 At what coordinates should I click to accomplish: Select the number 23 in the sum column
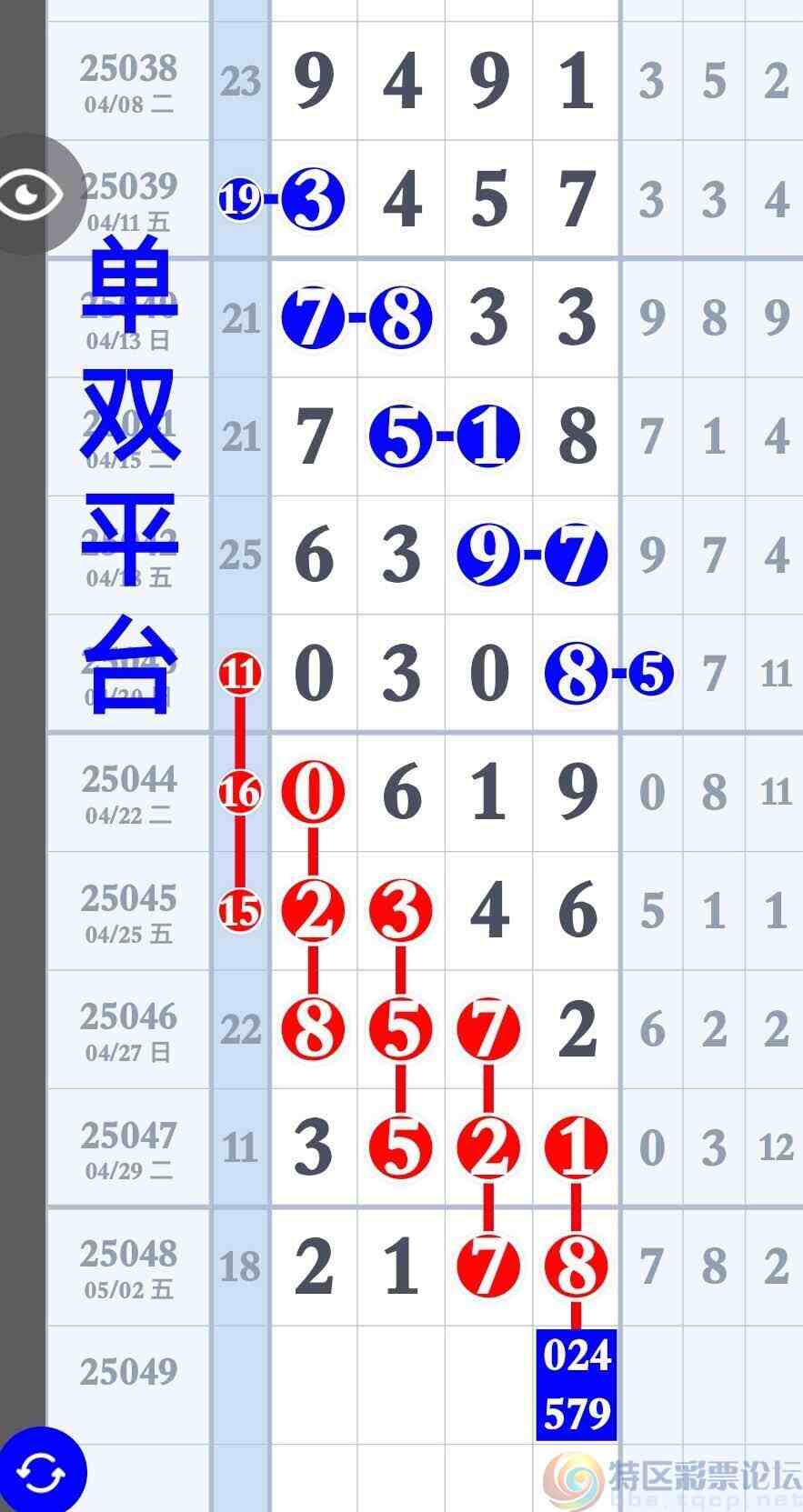coord(239,82)
